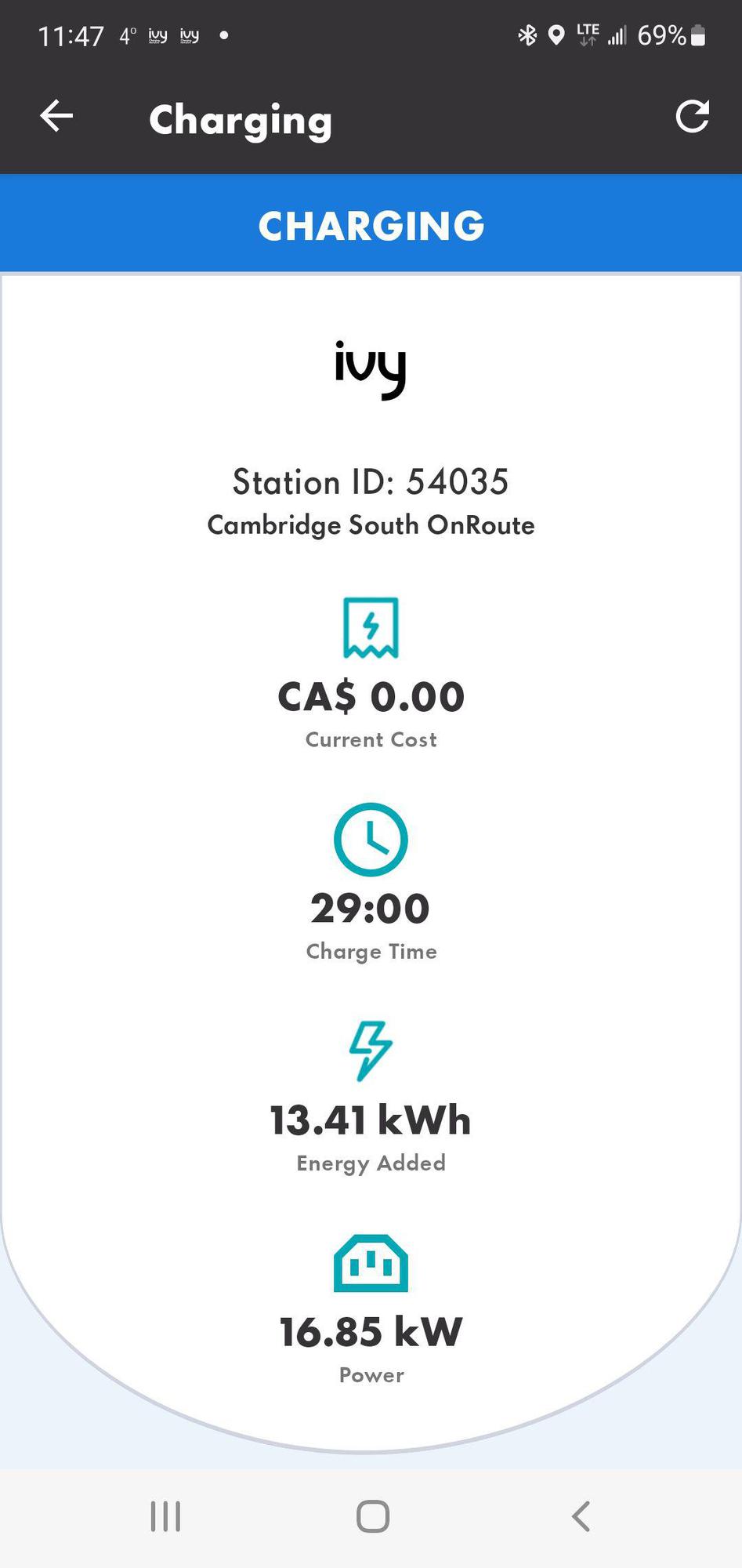Click the location pin icon in the status bar

coord(556,35)
